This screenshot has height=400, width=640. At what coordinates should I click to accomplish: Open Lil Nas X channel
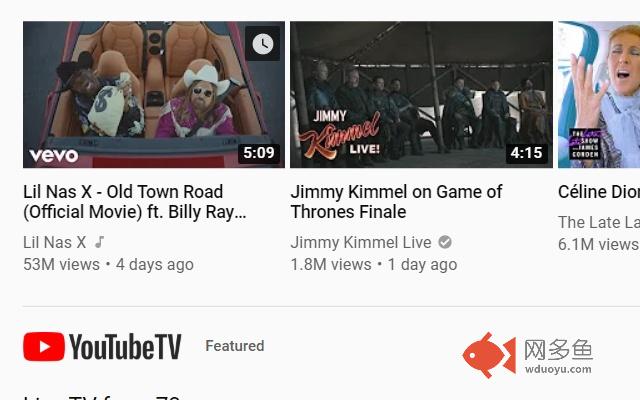[55, 242]
